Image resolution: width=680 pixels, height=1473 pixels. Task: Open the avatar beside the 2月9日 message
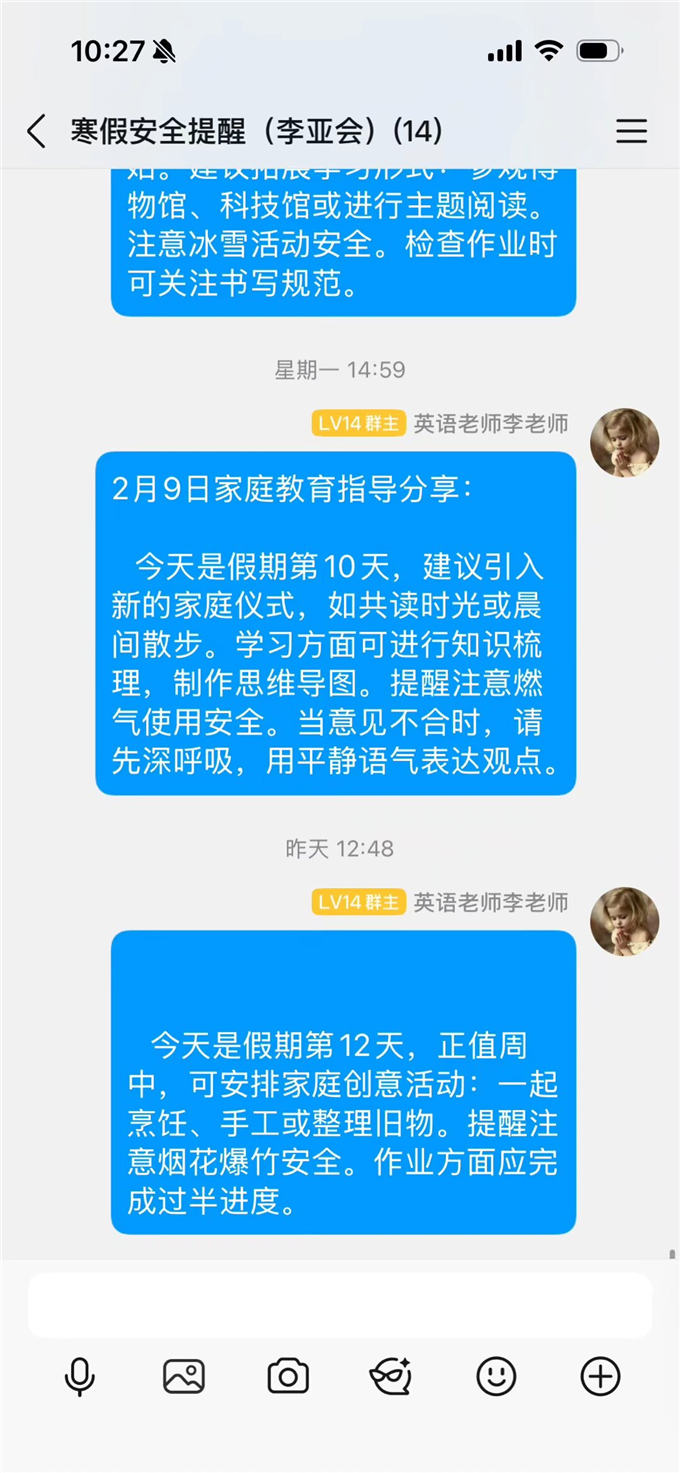pos(625,442)
